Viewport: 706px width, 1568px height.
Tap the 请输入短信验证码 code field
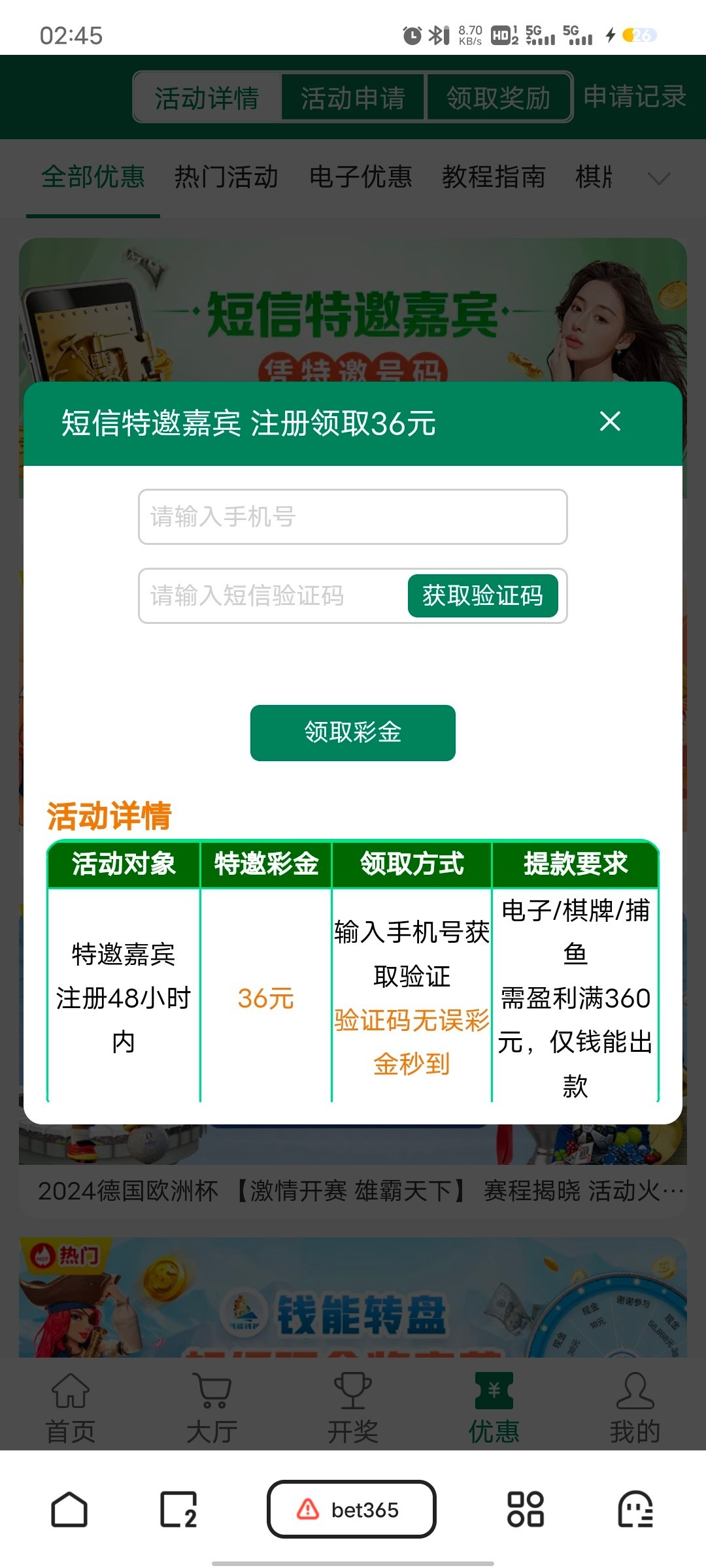(x=273, y=596)
